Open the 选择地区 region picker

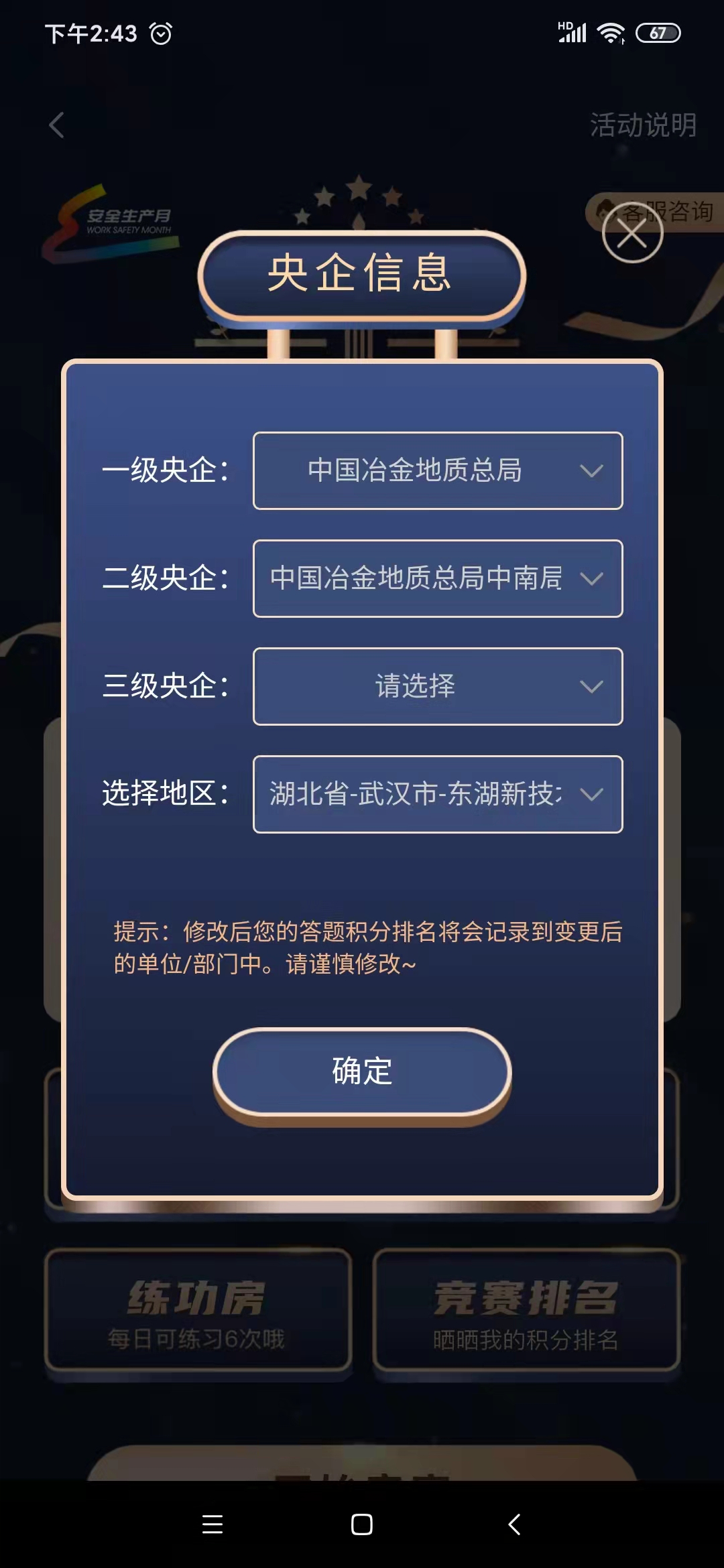point(437,794)
